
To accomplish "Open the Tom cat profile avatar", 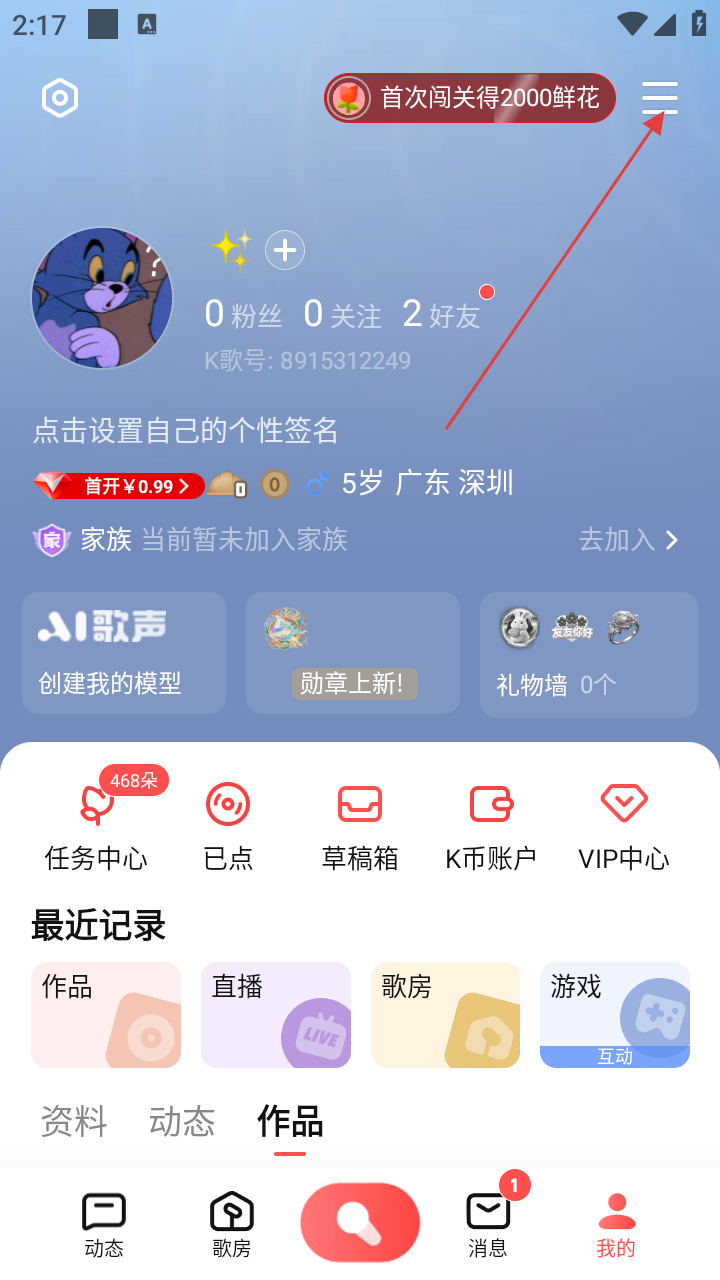I will [102, 298].
